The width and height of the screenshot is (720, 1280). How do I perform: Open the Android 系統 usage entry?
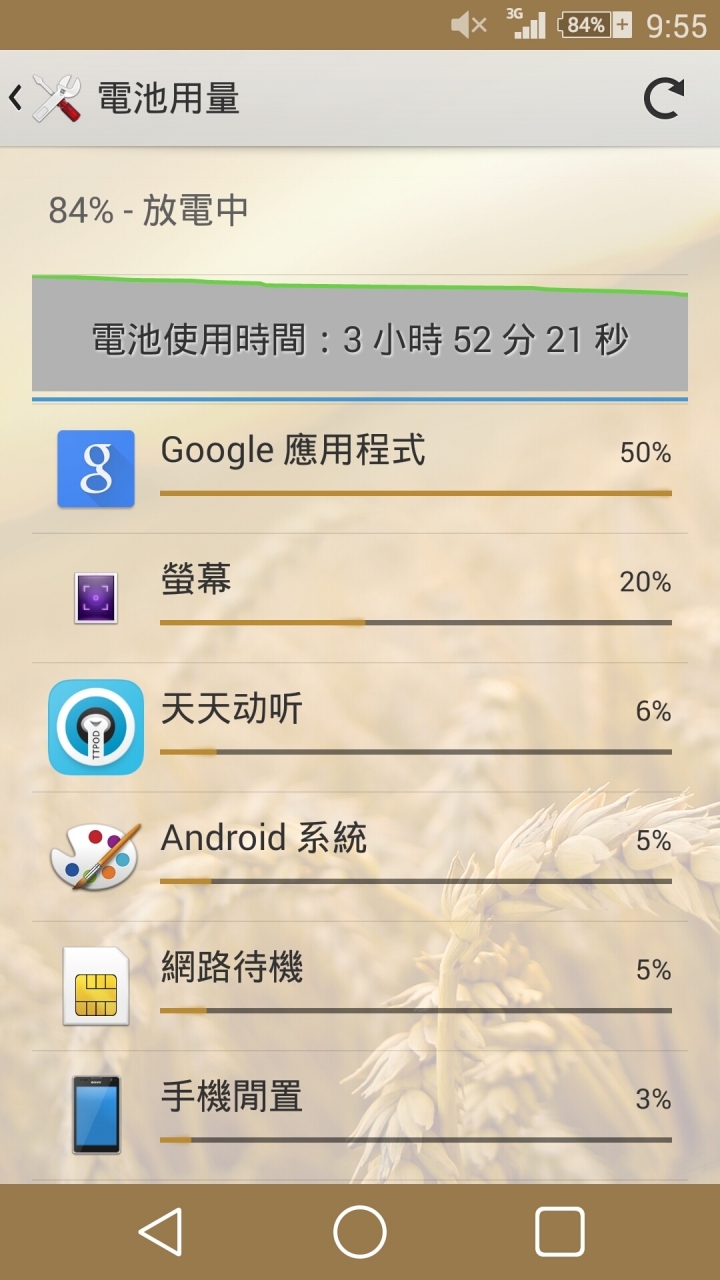360,857
